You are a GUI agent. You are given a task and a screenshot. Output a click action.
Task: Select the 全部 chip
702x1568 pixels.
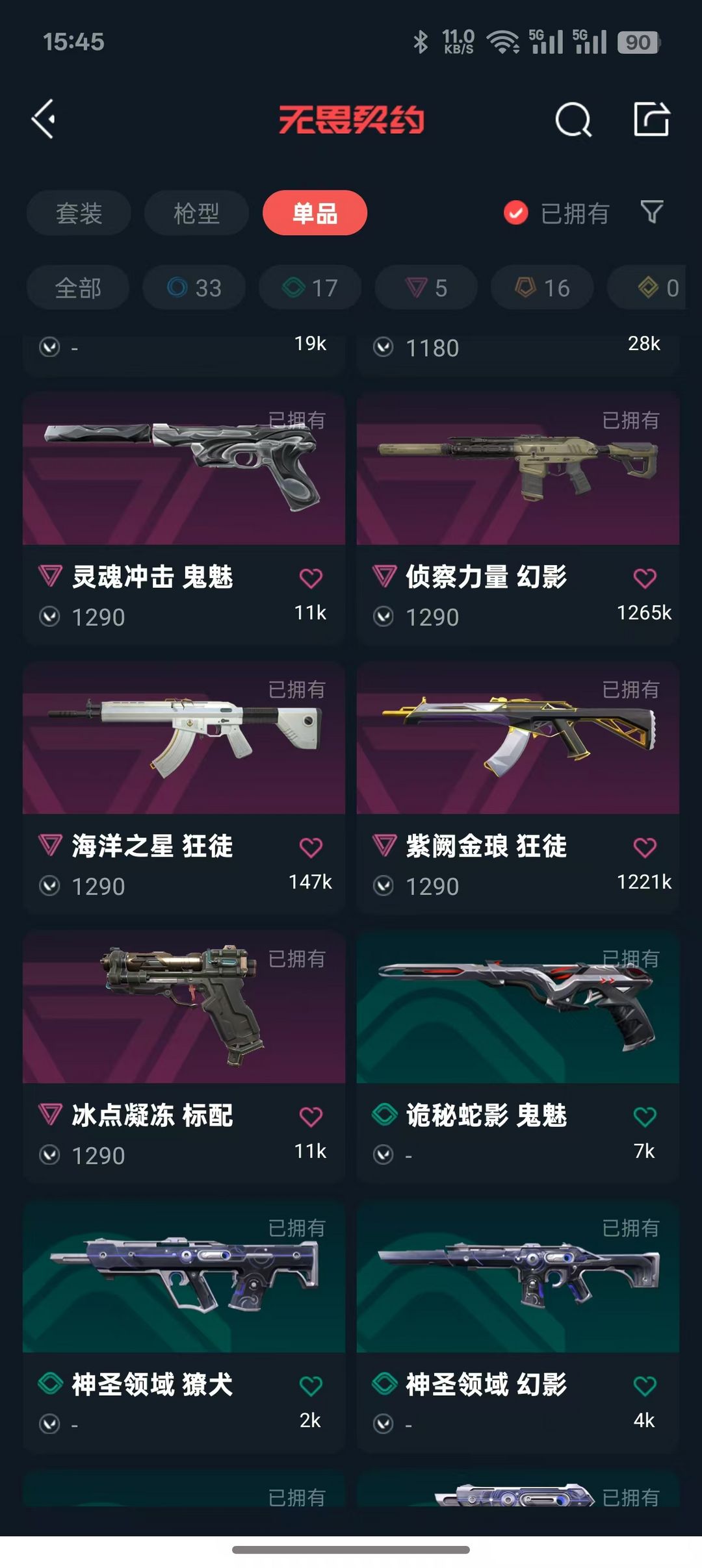tap(78, 288)
